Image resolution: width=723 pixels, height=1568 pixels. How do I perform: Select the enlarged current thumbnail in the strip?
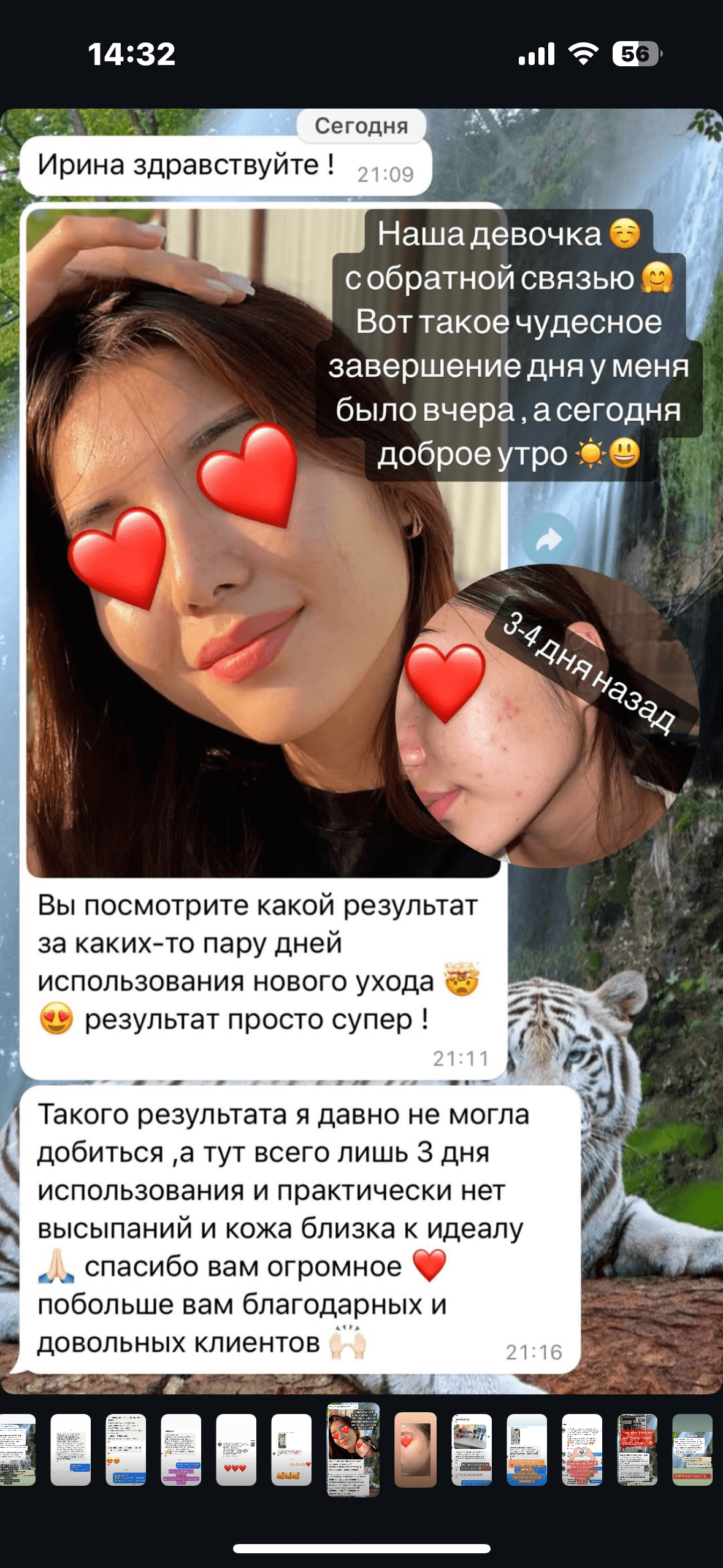pyautogui.click(x=353, y=1450)
